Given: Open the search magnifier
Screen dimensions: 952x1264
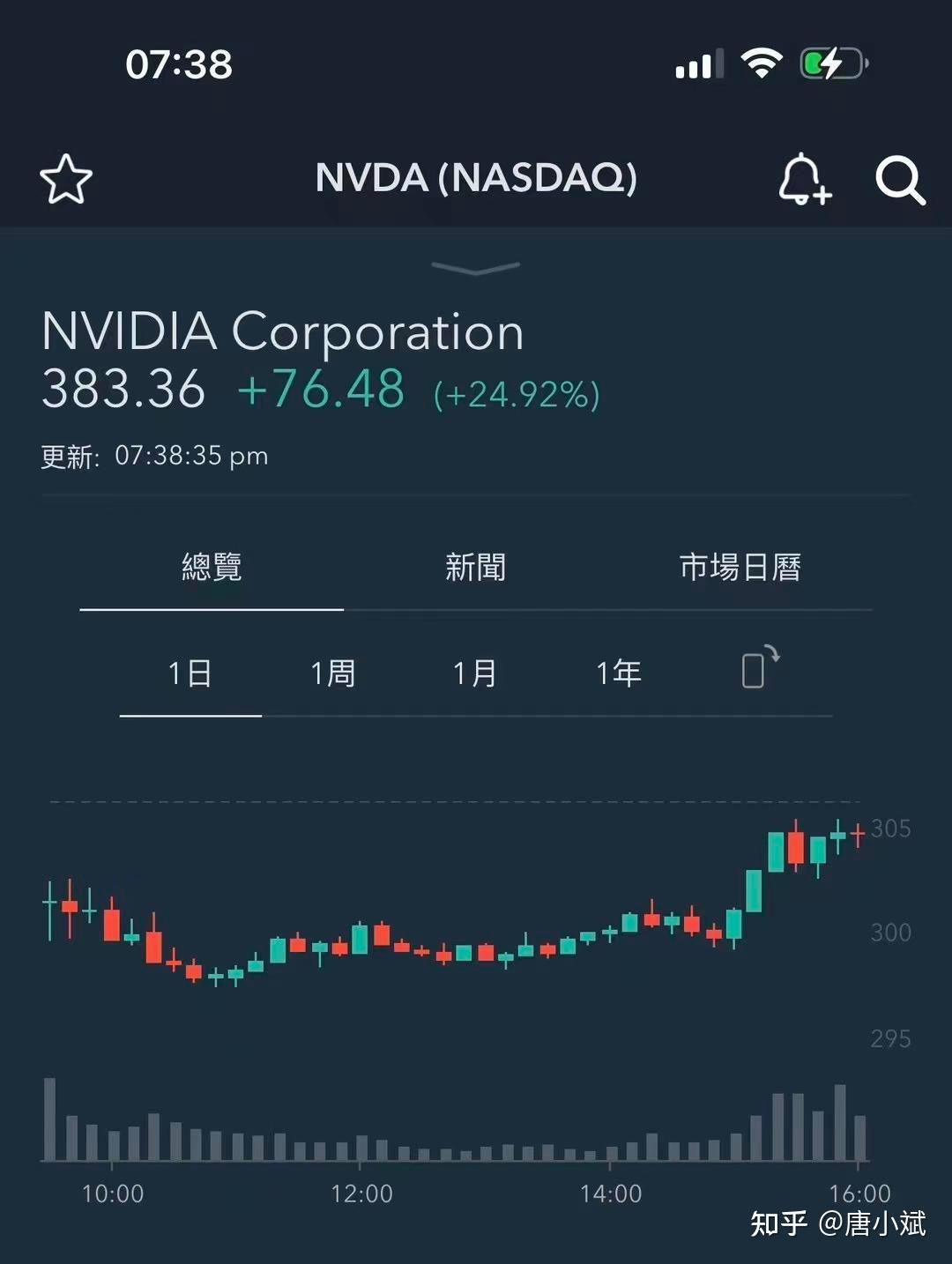Looking at the screenshot, I should coord(899,180).
